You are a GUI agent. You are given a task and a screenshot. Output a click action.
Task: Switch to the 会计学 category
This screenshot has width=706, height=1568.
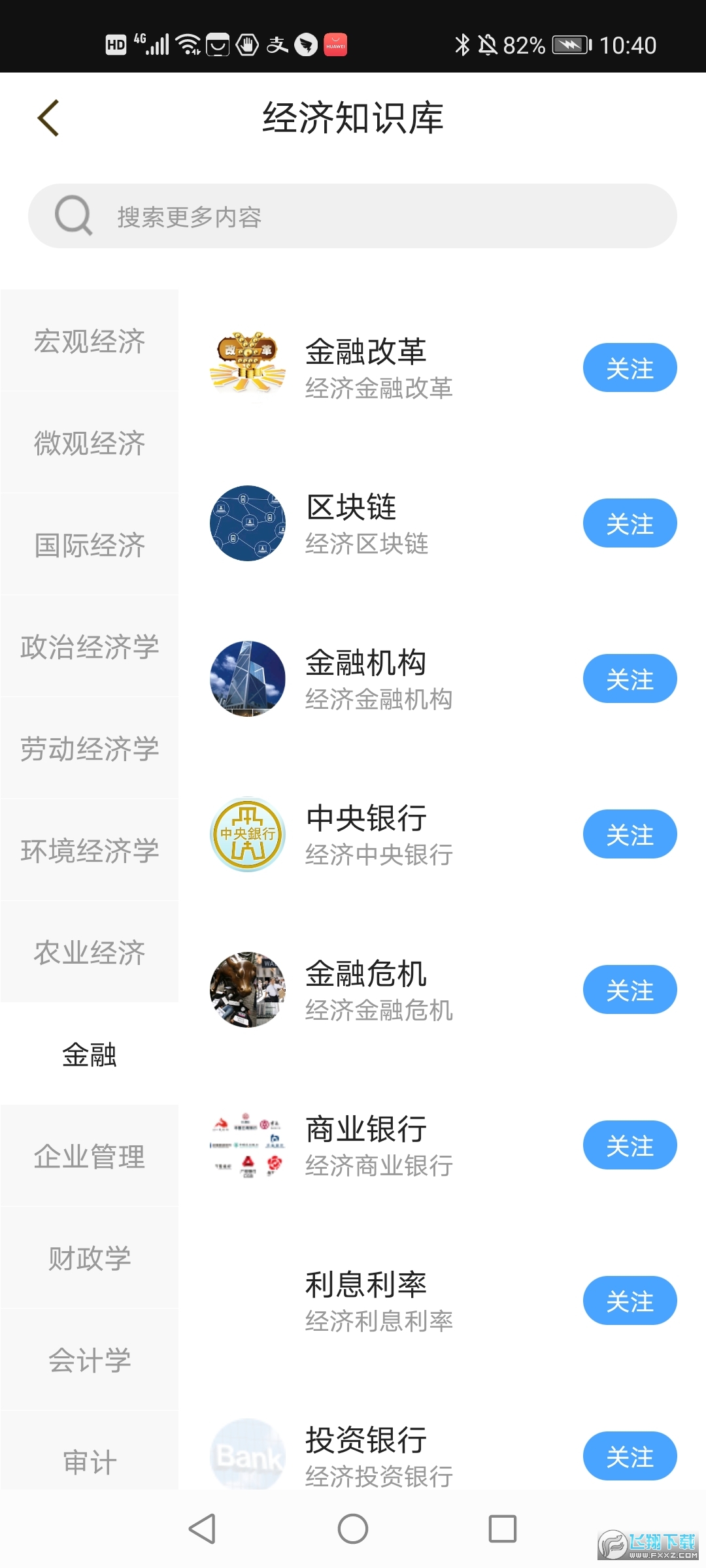[x=90, y=1360]
